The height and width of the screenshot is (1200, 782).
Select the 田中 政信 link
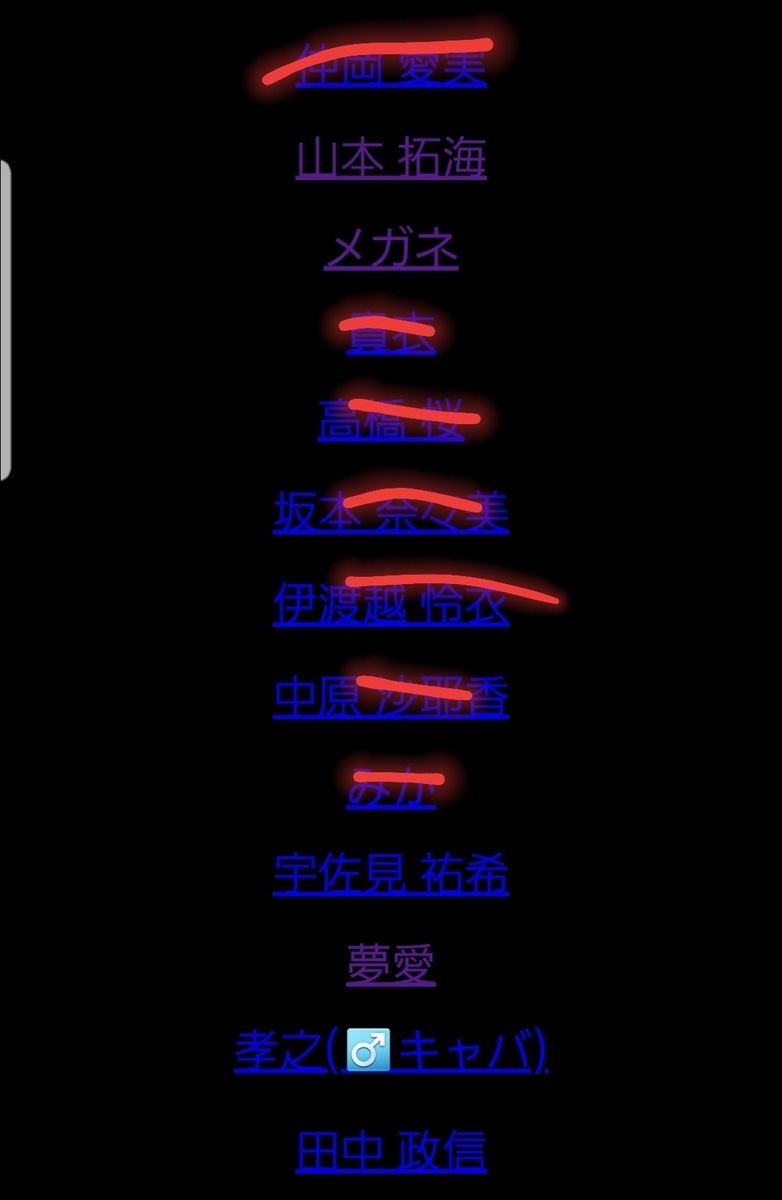click(x=391, y=1151)
